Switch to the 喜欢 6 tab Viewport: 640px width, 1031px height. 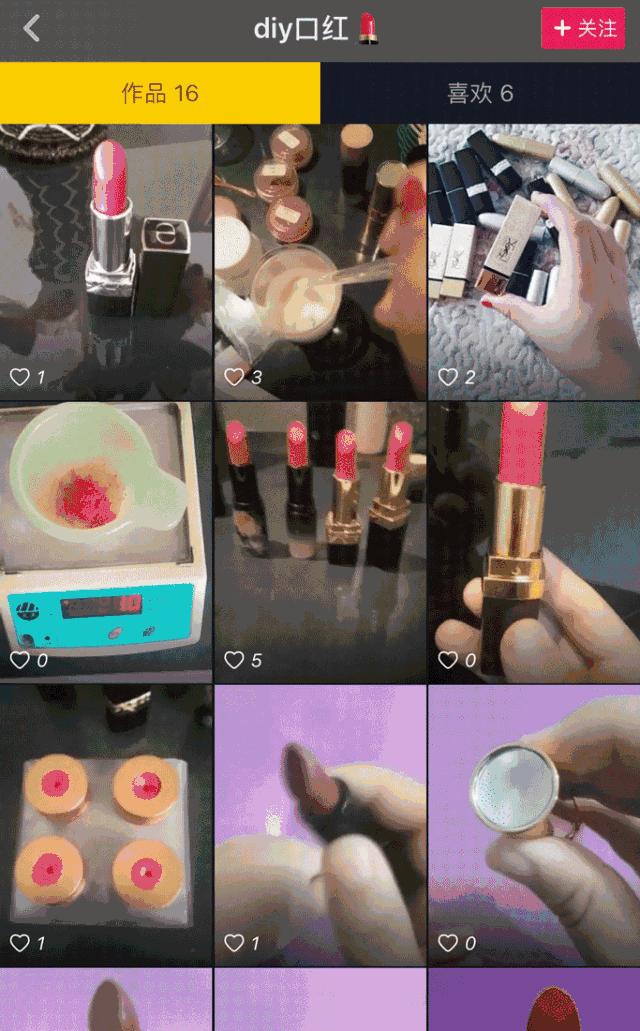click(x=480, y=93)
